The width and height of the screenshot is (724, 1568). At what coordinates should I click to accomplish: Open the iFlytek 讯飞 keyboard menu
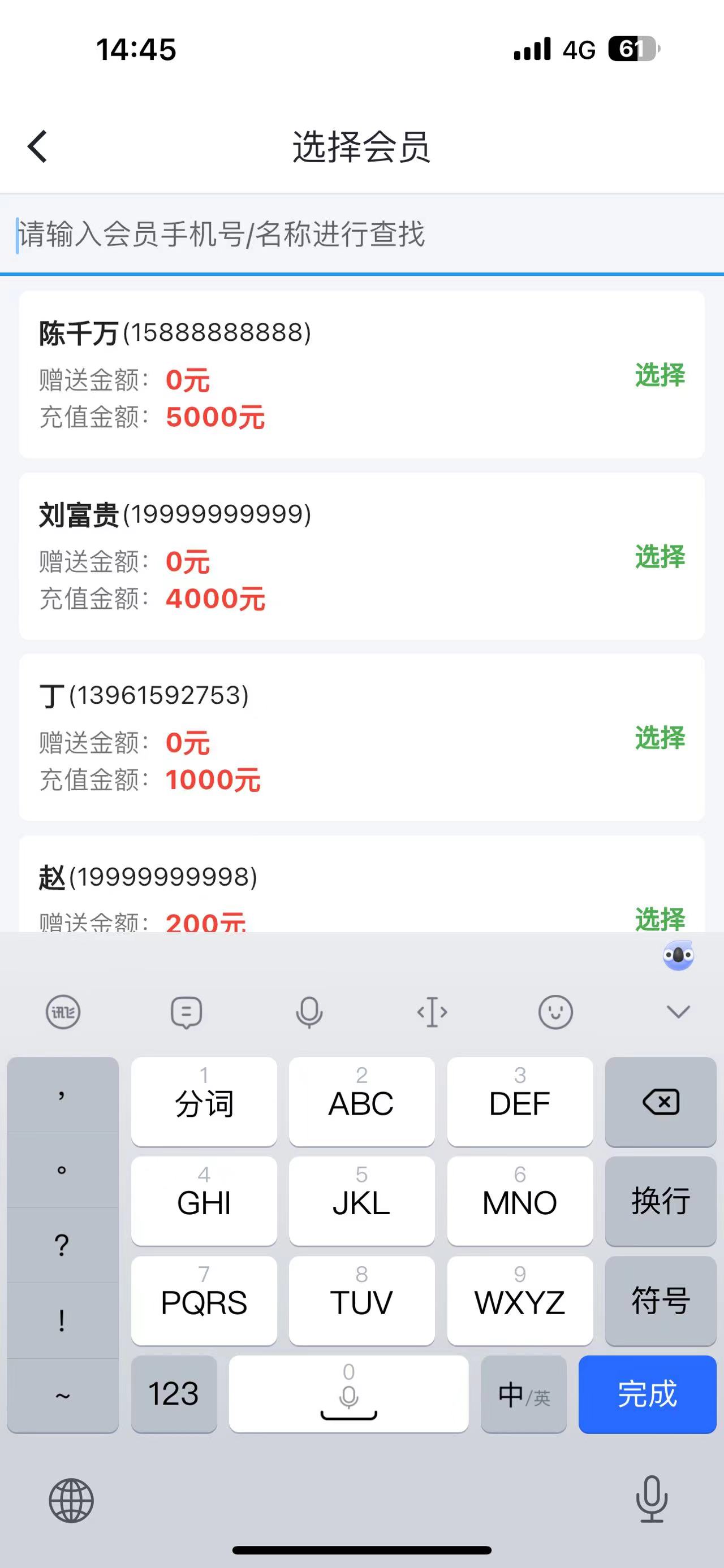pyautogui.click(x=63, y=1012)
